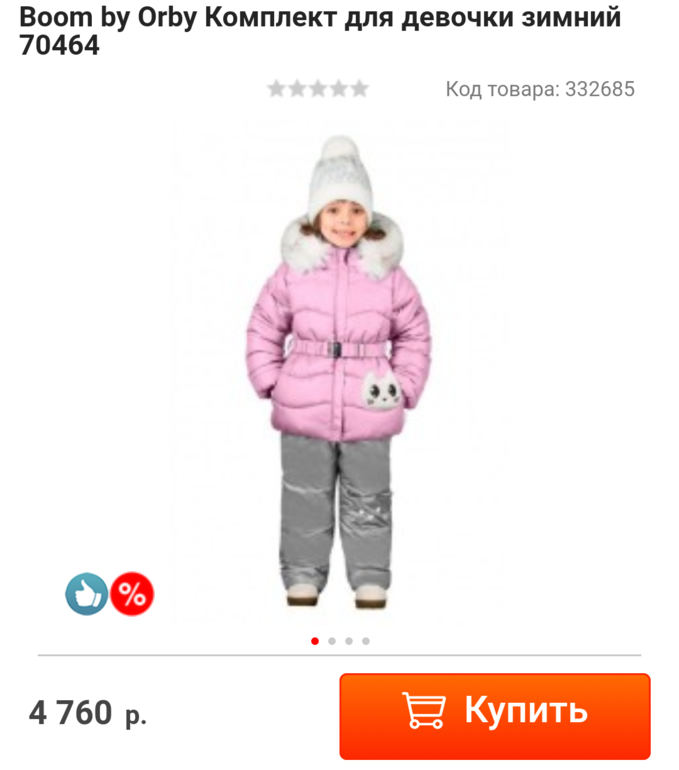Open the product photo of the winter set
Viewport: 679px width, 770px height.
339,370
